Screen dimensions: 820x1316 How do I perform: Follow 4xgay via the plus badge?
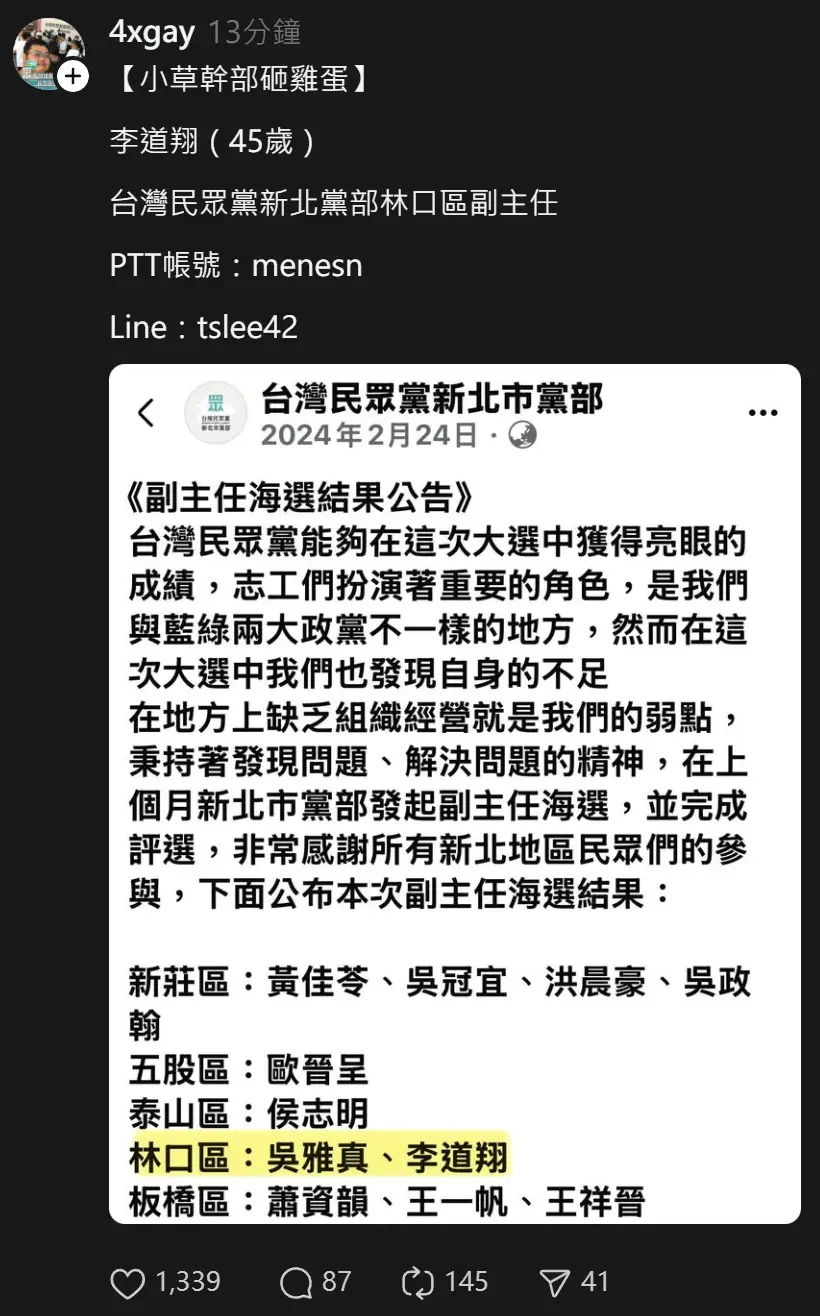tap(73, 76)
